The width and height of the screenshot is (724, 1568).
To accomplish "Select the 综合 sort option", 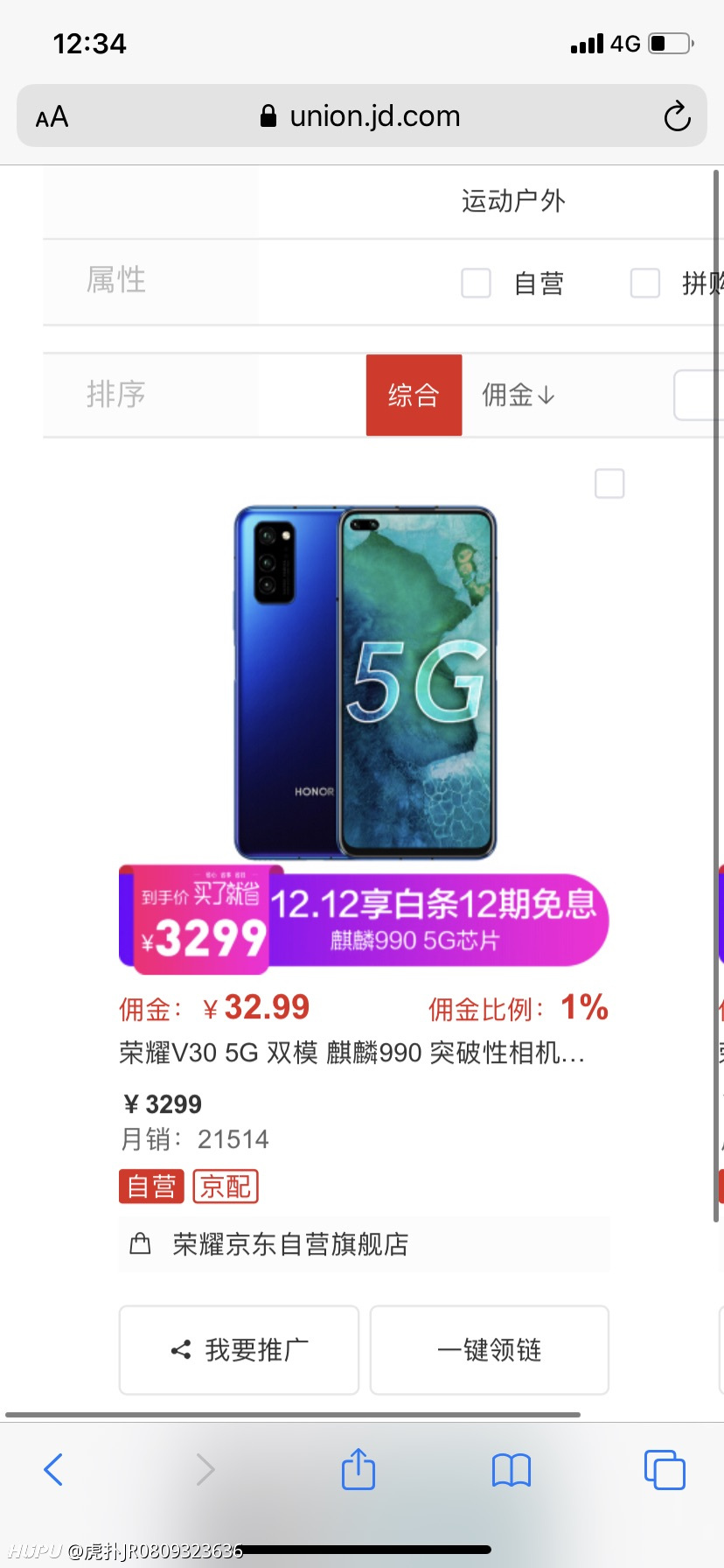I will click(x=414, y=395).
